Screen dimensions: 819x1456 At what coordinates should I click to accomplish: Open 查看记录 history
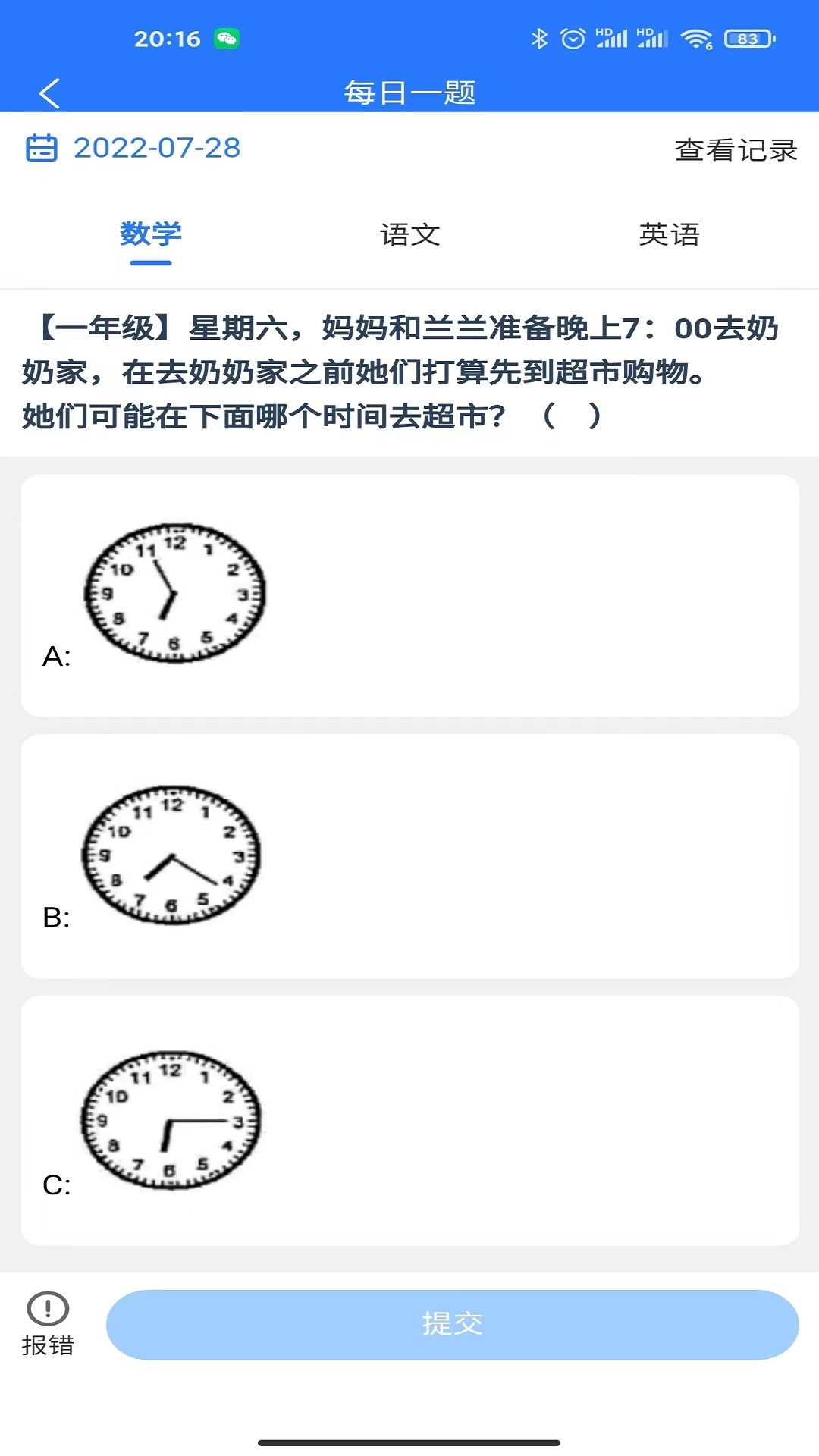tap(735, 149)
